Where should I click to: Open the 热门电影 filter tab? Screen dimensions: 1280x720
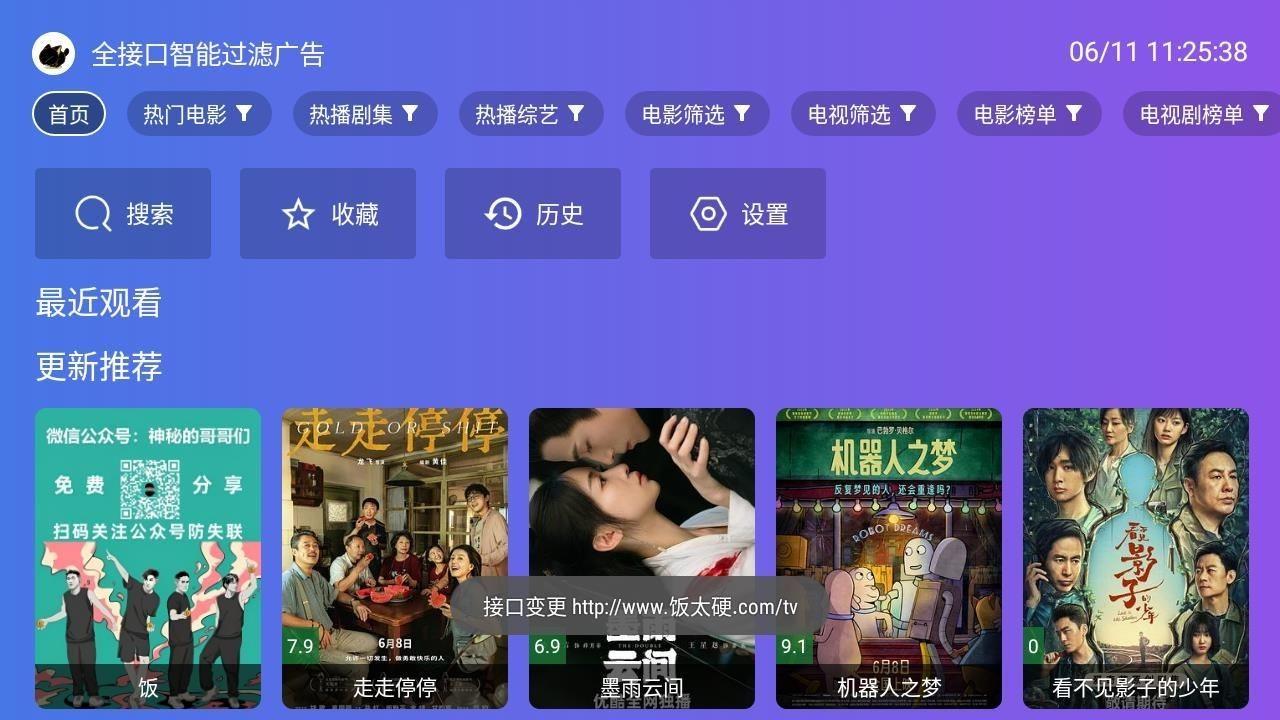pos(198,114)
